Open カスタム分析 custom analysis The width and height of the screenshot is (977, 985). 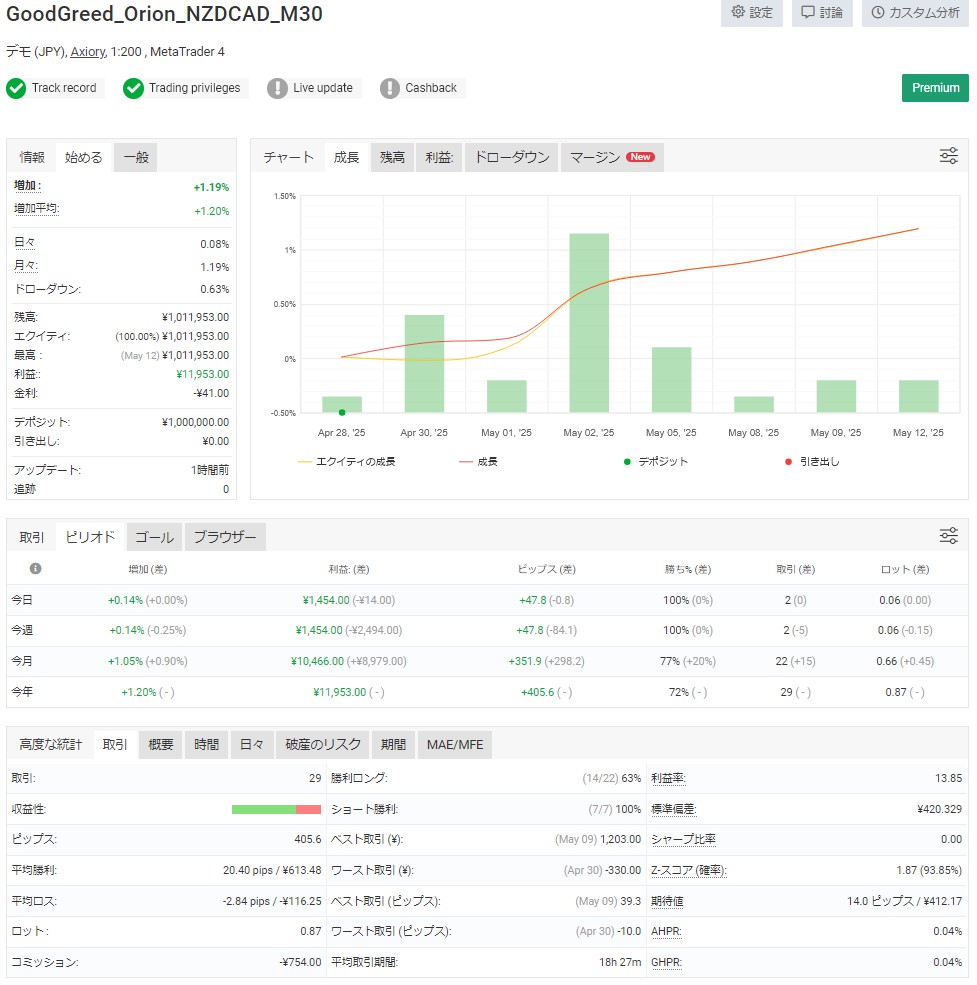coord(914,13)
